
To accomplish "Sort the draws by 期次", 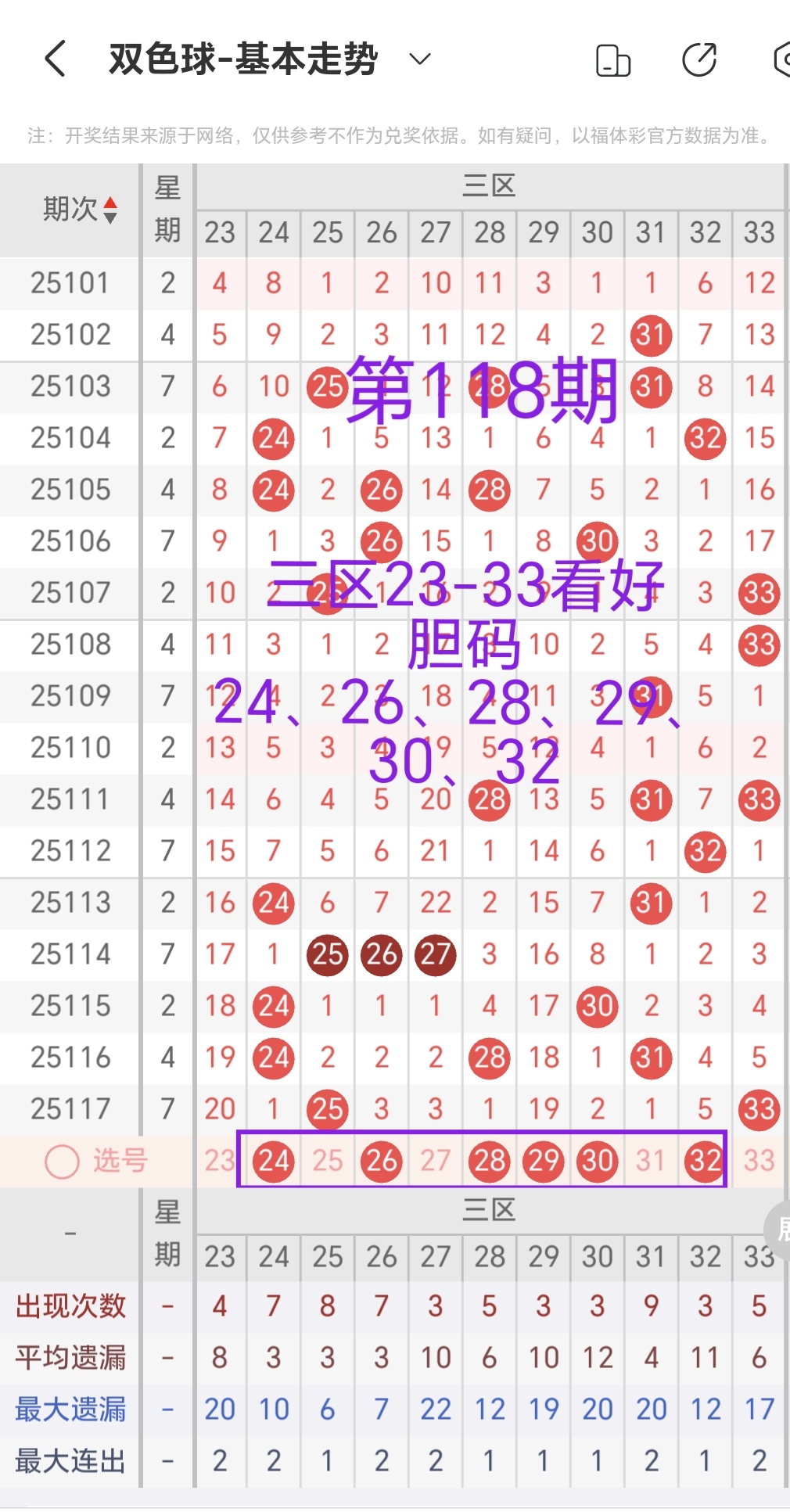I will 80,210.
